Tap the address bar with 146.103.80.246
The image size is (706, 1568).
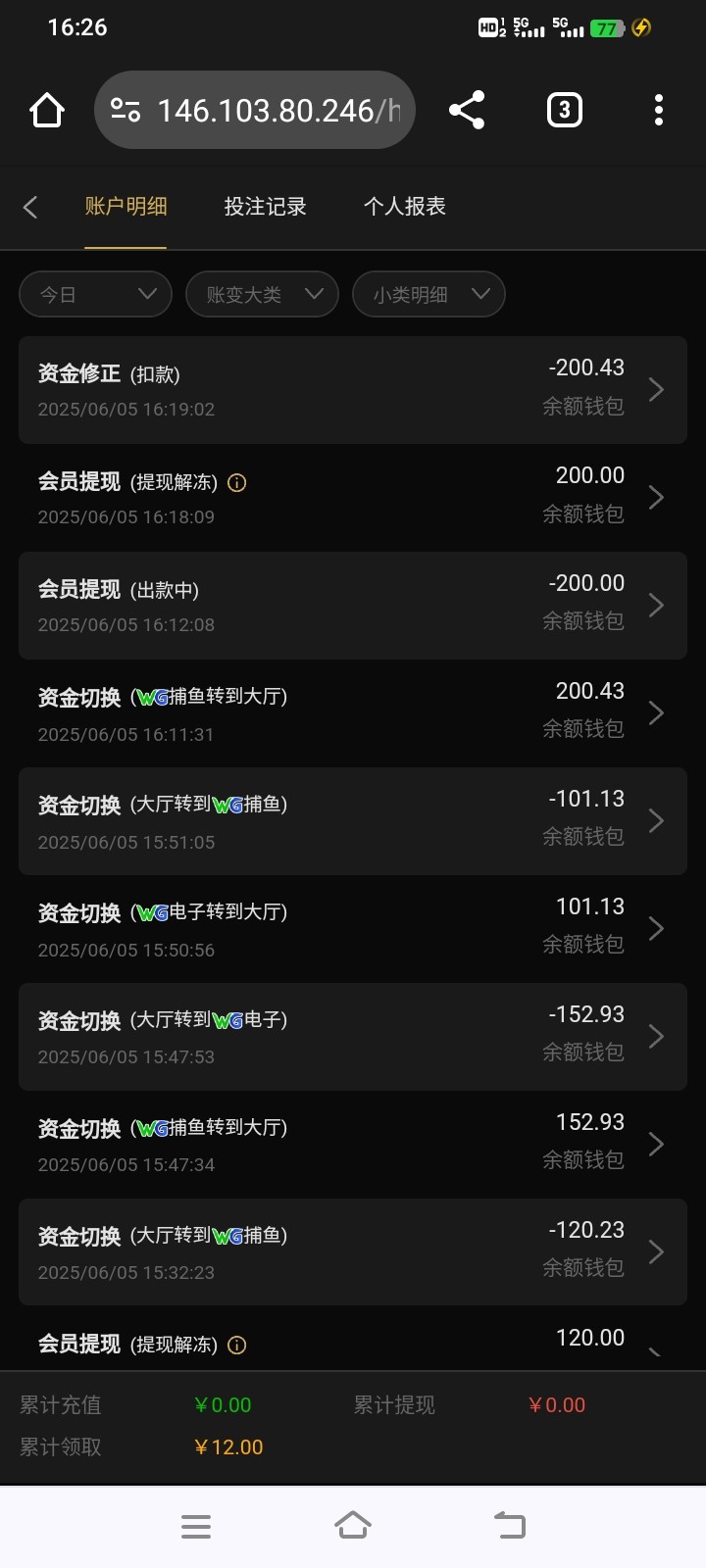click(x=255, y=110)
